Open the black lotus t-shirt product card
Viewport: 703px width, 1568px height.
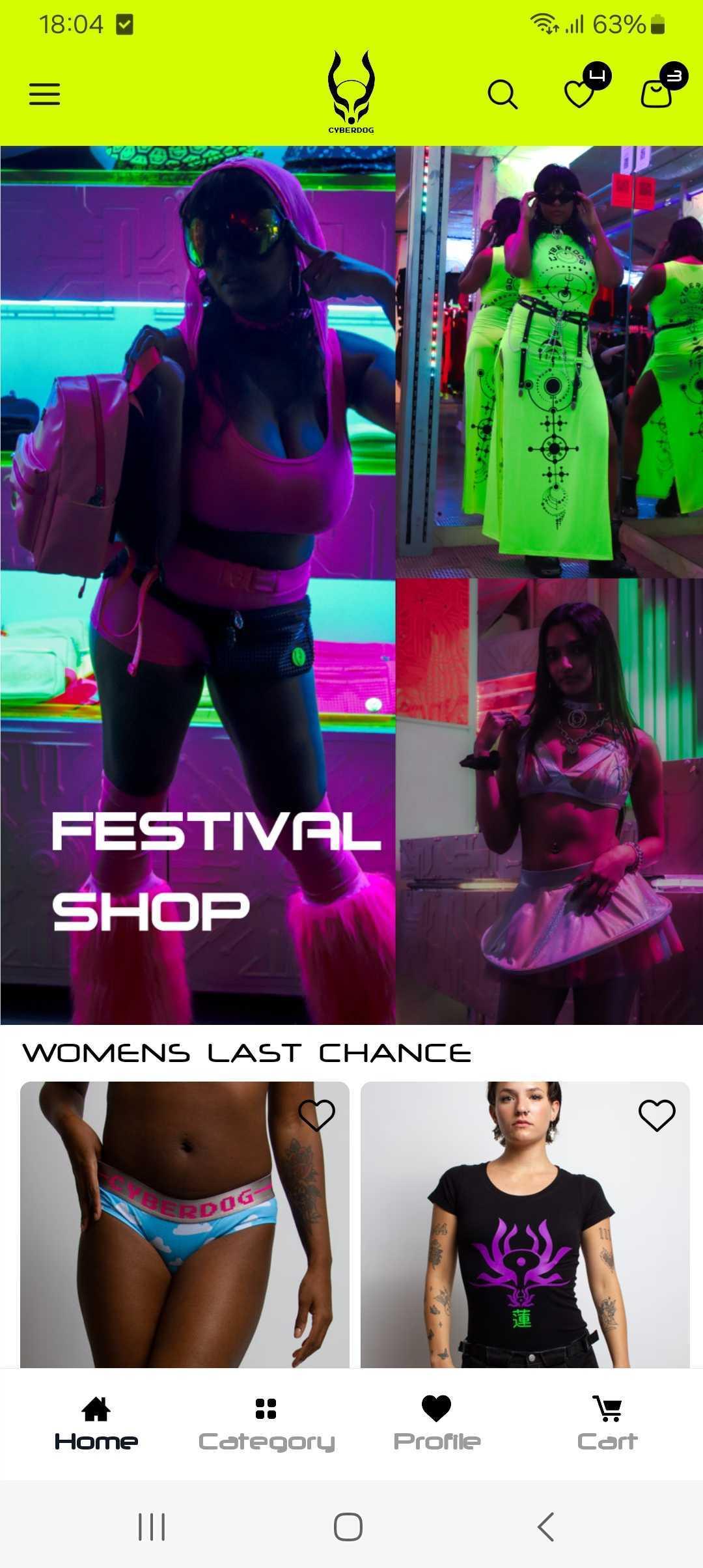tap(525, 1237)
